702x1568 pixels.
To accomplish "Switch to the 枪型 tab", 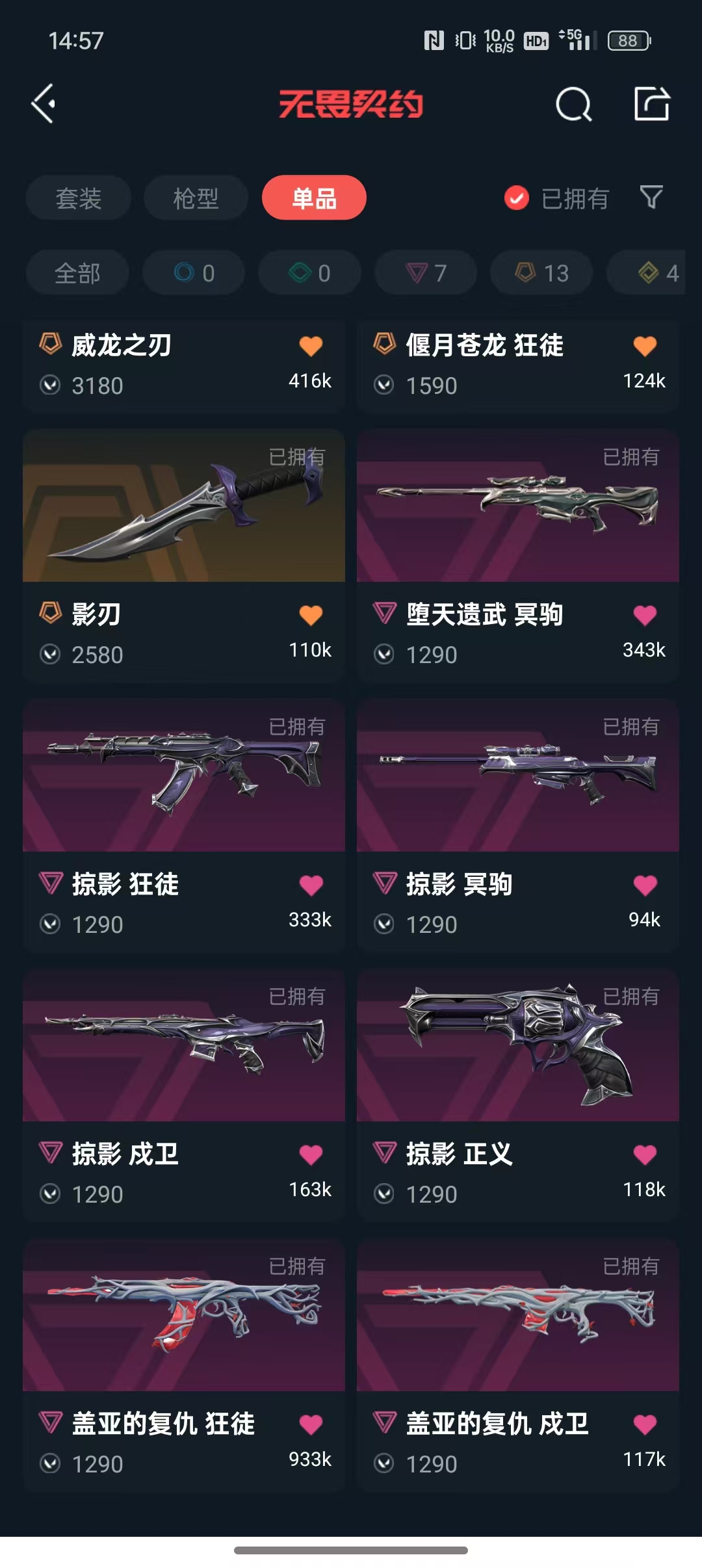I will click(195, 198).
